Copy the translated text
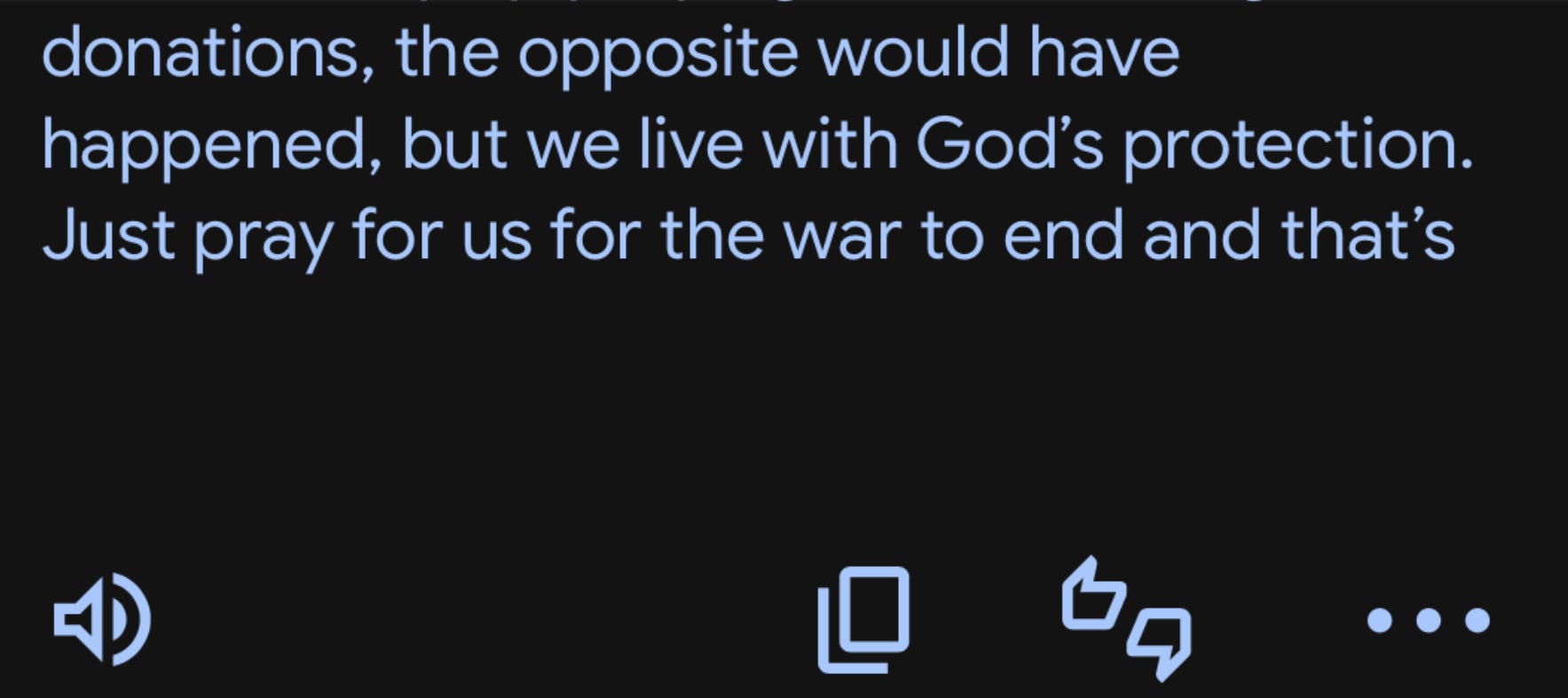The image size is (1568, 698). pos(863,619)
